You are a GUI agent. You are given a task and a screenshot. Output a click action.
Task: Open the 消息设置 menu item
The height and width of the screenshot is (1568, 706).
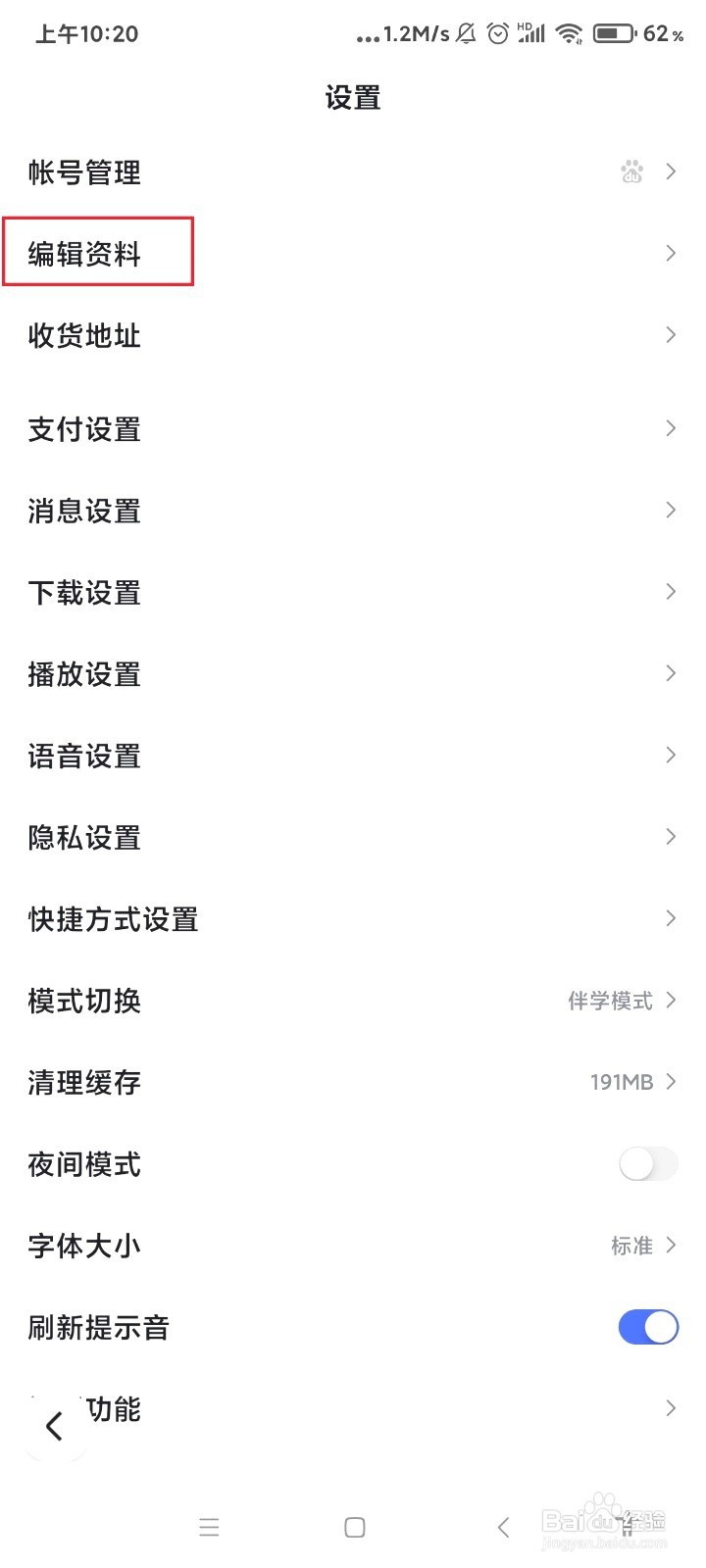pyautogui.click(x=83, y=511)
